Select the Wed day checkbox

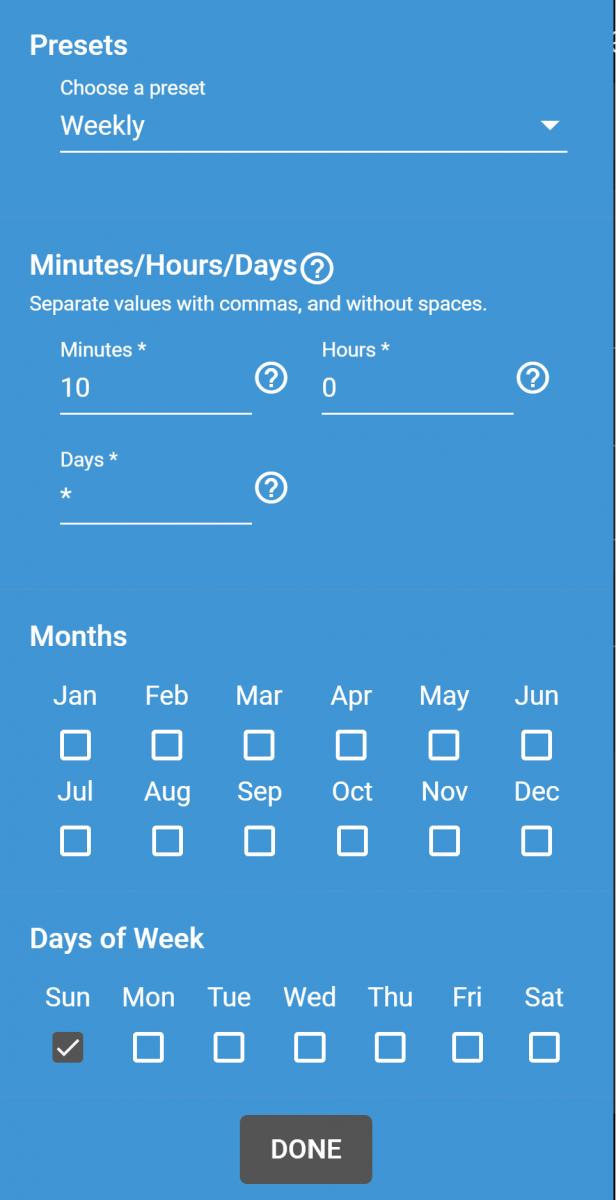pos(310,1047)
